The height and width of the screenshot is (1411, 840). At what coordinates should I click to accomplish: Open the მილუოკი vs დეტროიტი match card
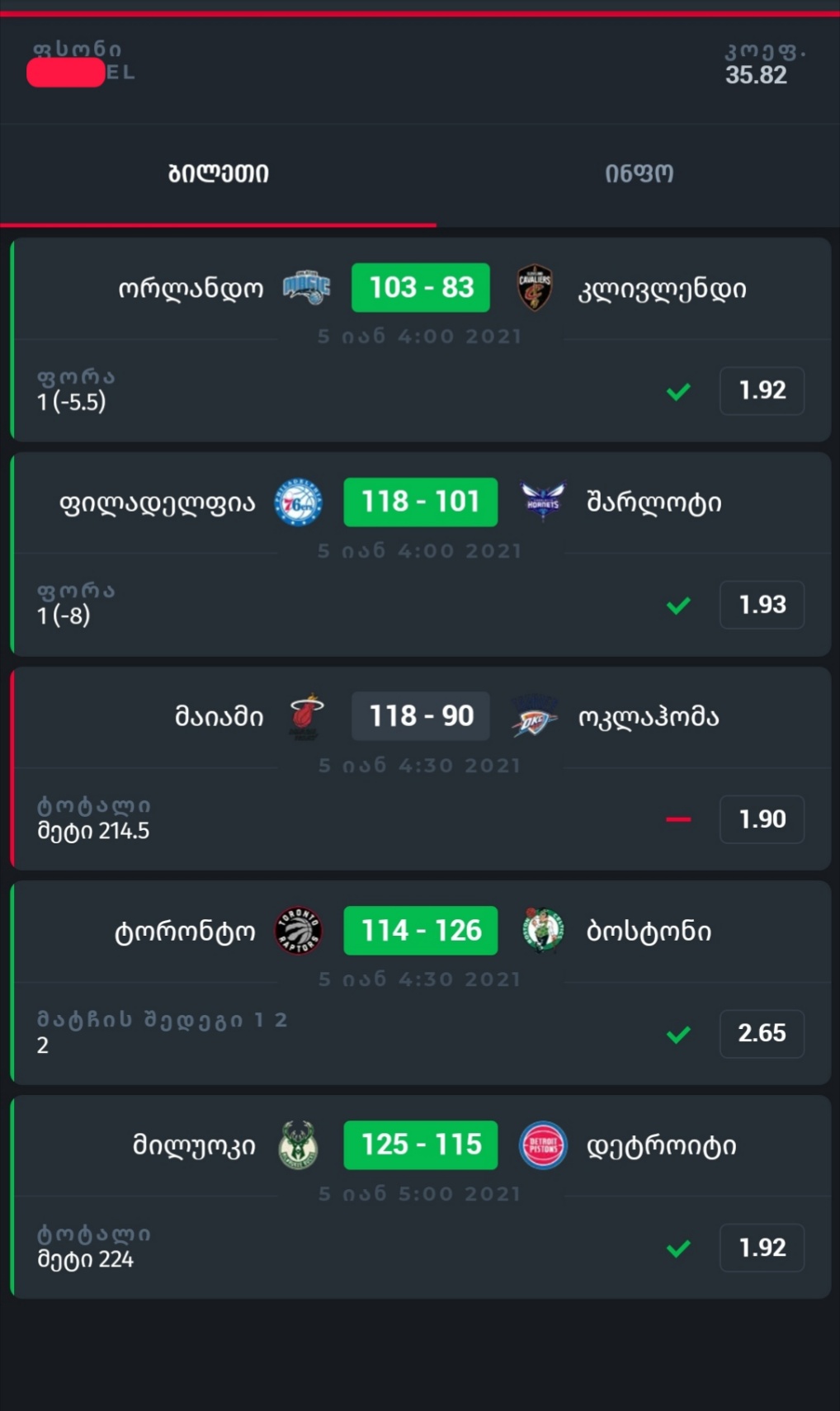[421, 1196]
